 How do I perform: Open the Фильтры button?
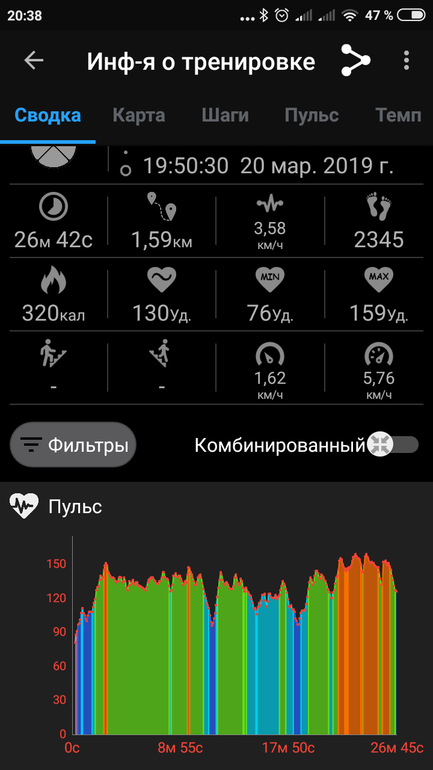[73, 445]
